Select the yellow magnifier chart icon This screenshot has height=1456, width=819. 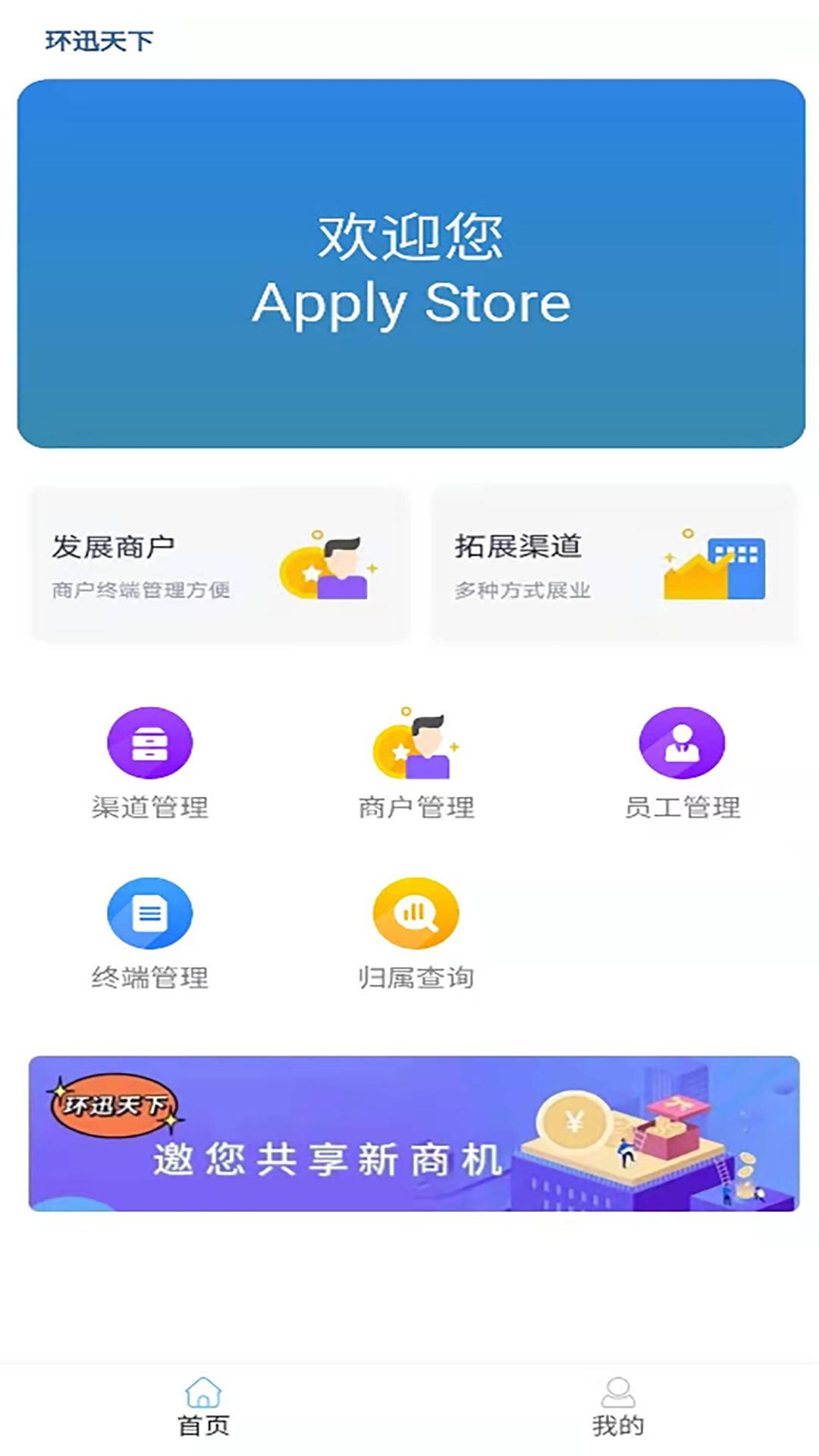(416, 912)
